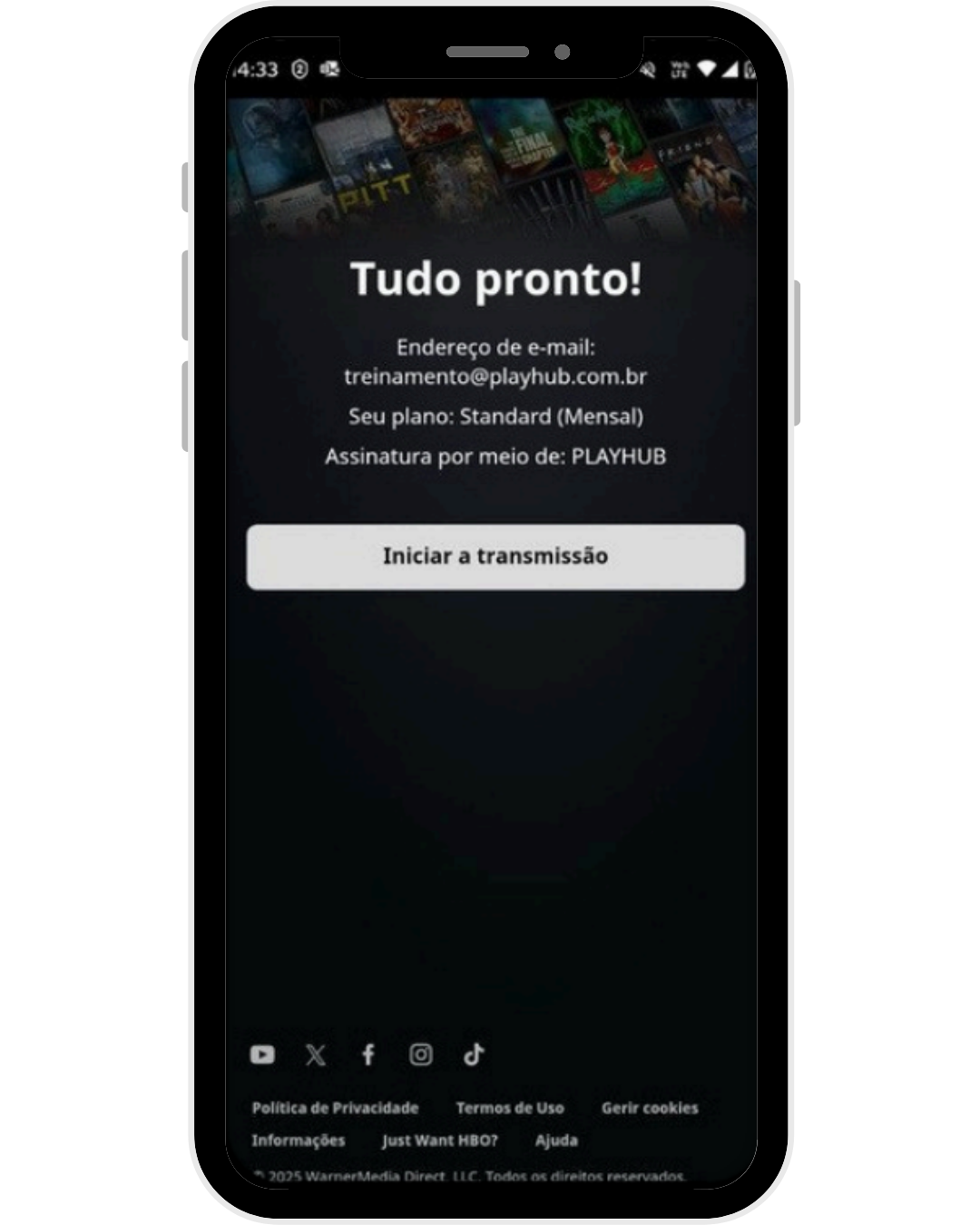Open the Ajuda help link
This screenshot has height=1225, width=980.
[x=556, y=1141]
